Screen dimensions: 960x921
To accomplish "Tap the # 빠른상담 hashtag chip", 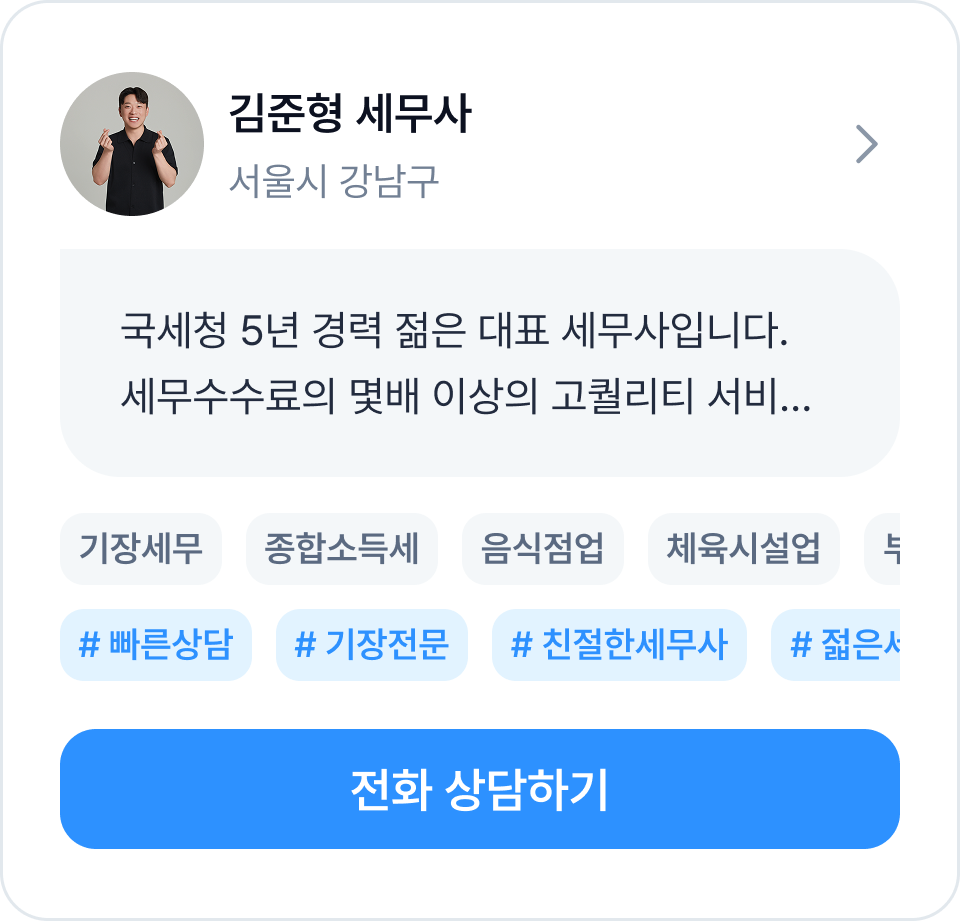I will (155, 645).
